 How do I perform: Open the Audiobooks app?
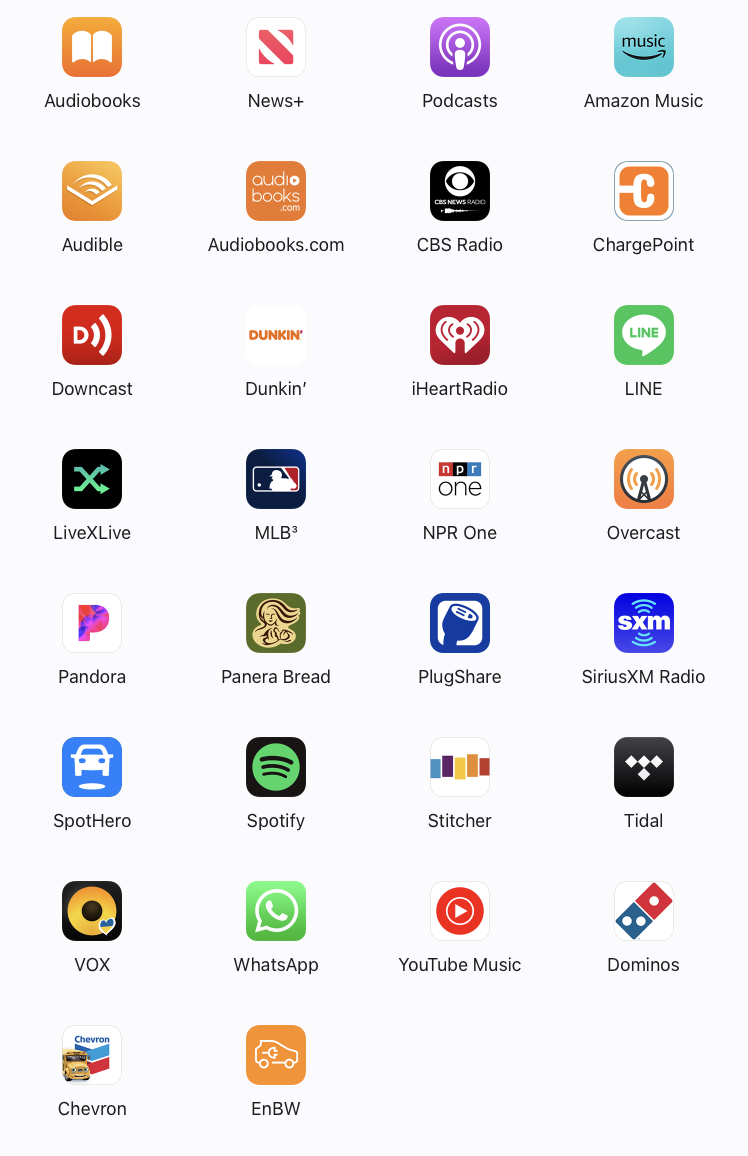click(92, 47)
